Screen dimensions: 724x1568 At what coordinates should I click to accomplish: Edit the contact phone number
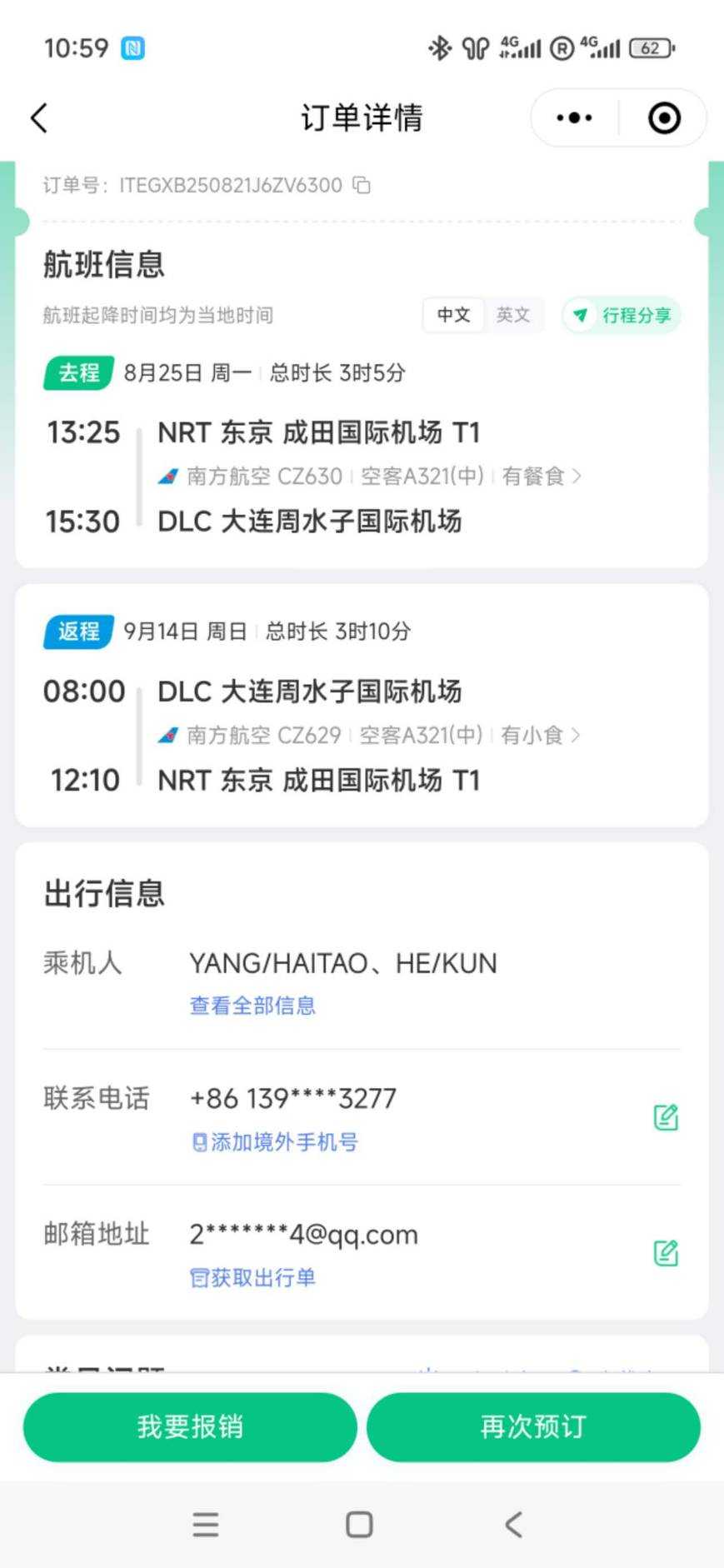pos(666,1117)
